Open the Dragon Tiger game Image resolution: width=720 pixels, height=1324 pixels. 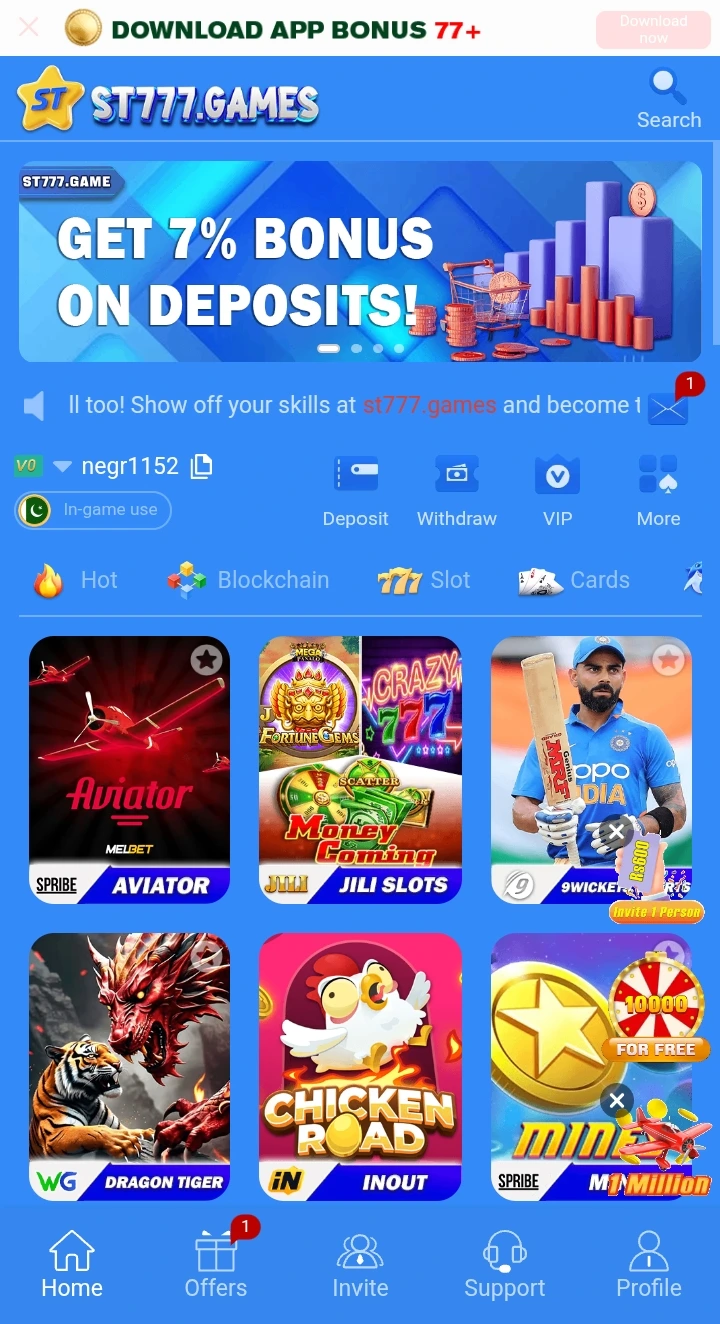click(x=129, y=1066)
